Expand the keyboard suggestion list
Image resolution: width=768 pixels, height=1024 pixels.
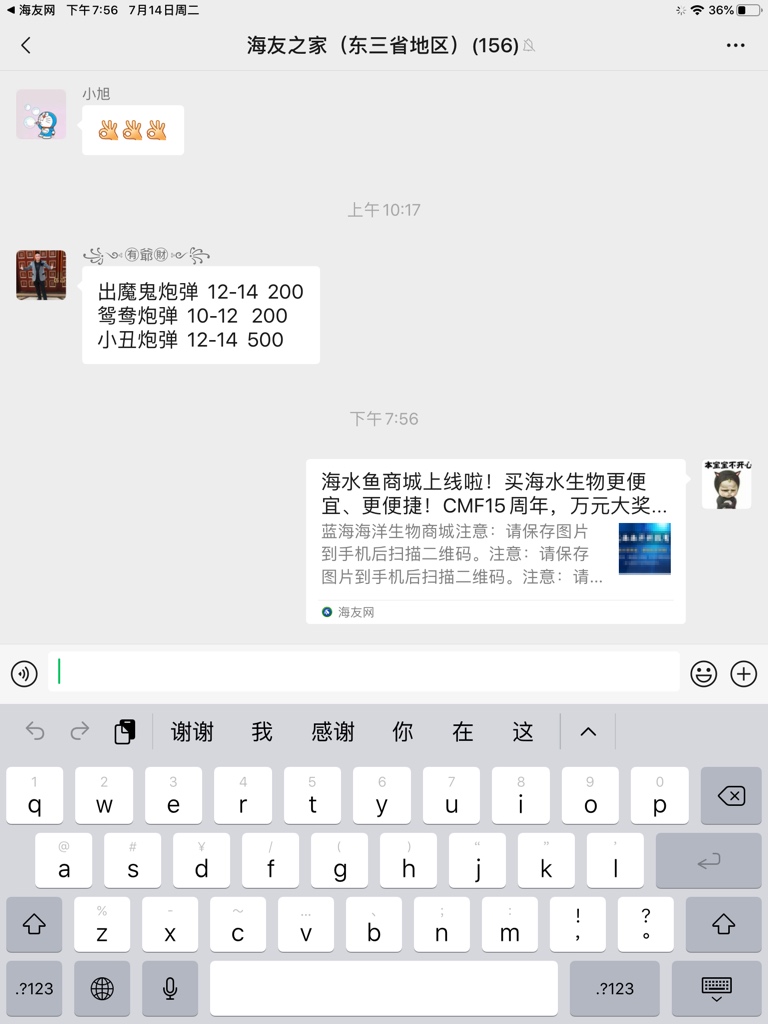[x=588, y=732]
